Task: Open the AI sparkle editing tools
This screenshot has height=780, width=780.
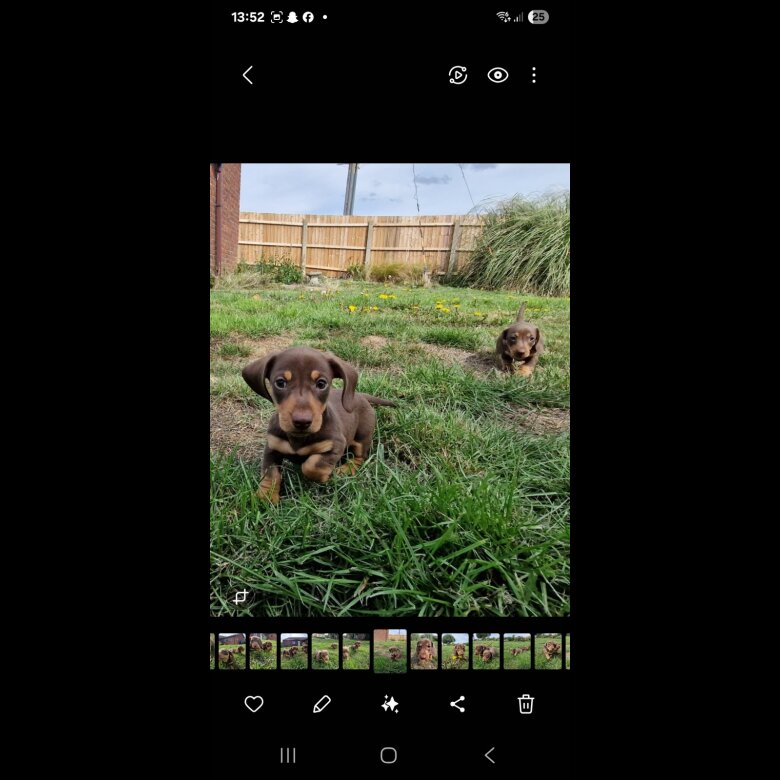Action: click(x=390, y=704)
